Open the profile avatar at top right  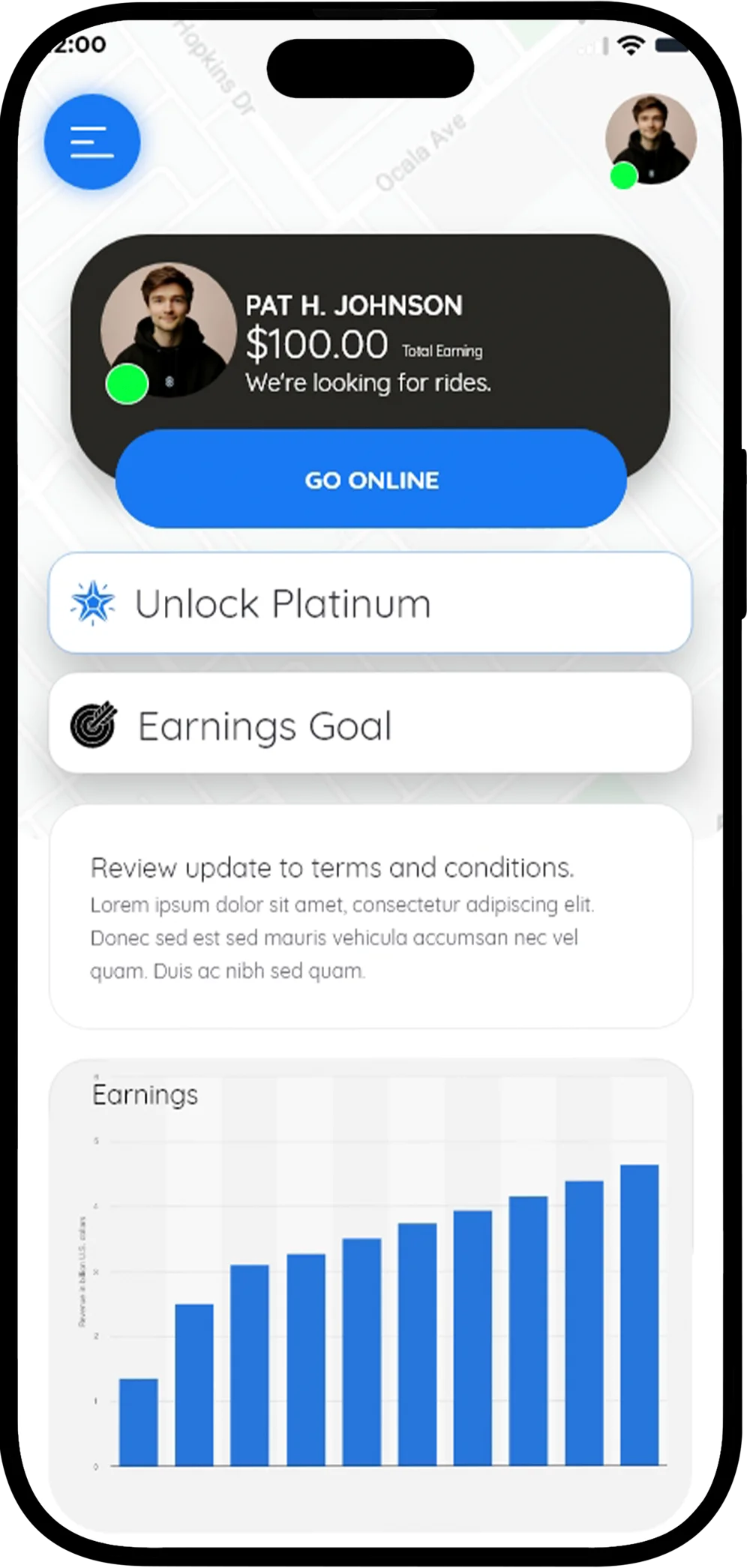pos(650,139)
